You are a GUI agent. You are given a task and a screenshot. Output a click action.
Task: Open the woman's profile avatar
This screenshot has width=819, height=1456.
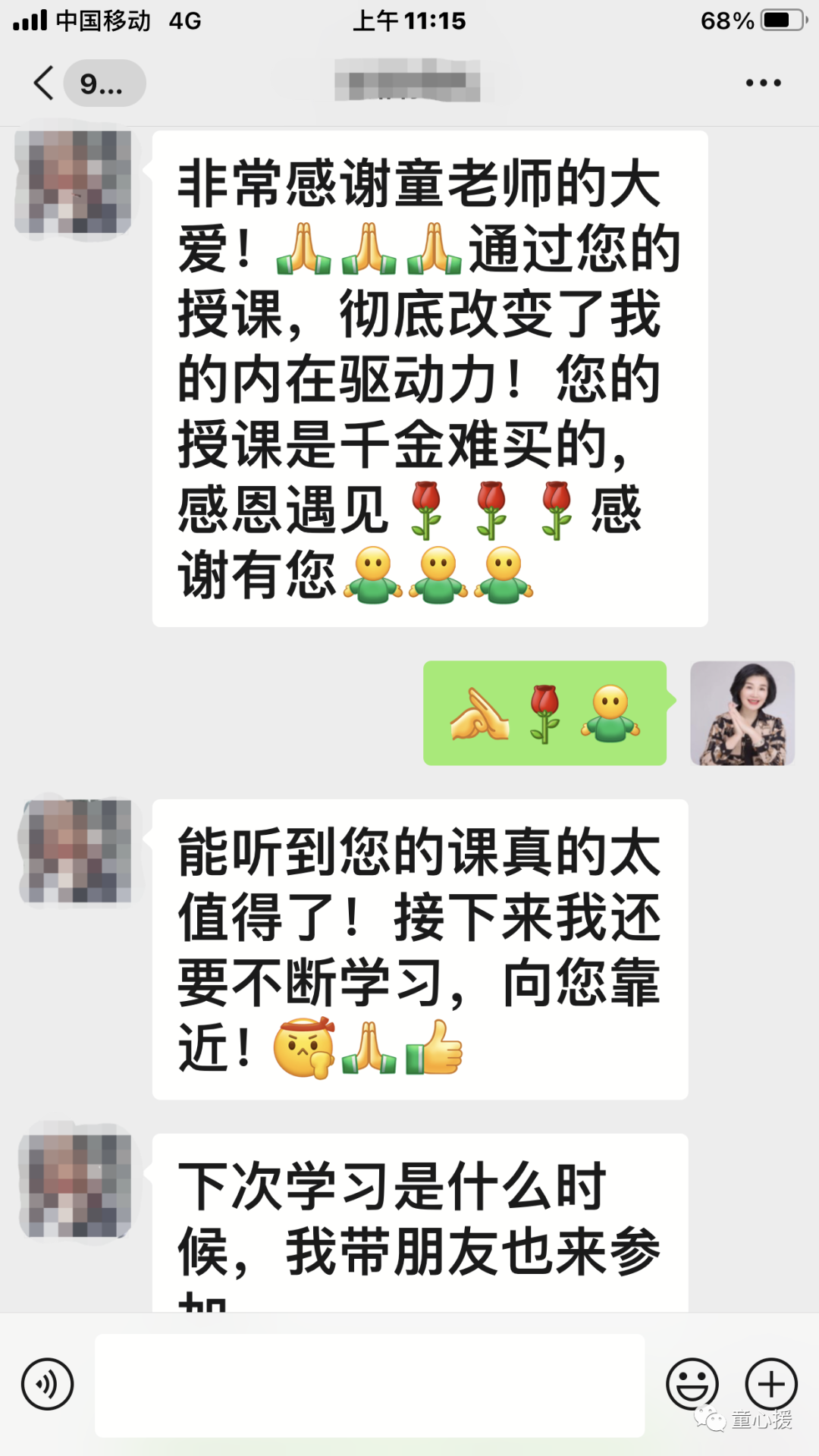pos(742,713)
